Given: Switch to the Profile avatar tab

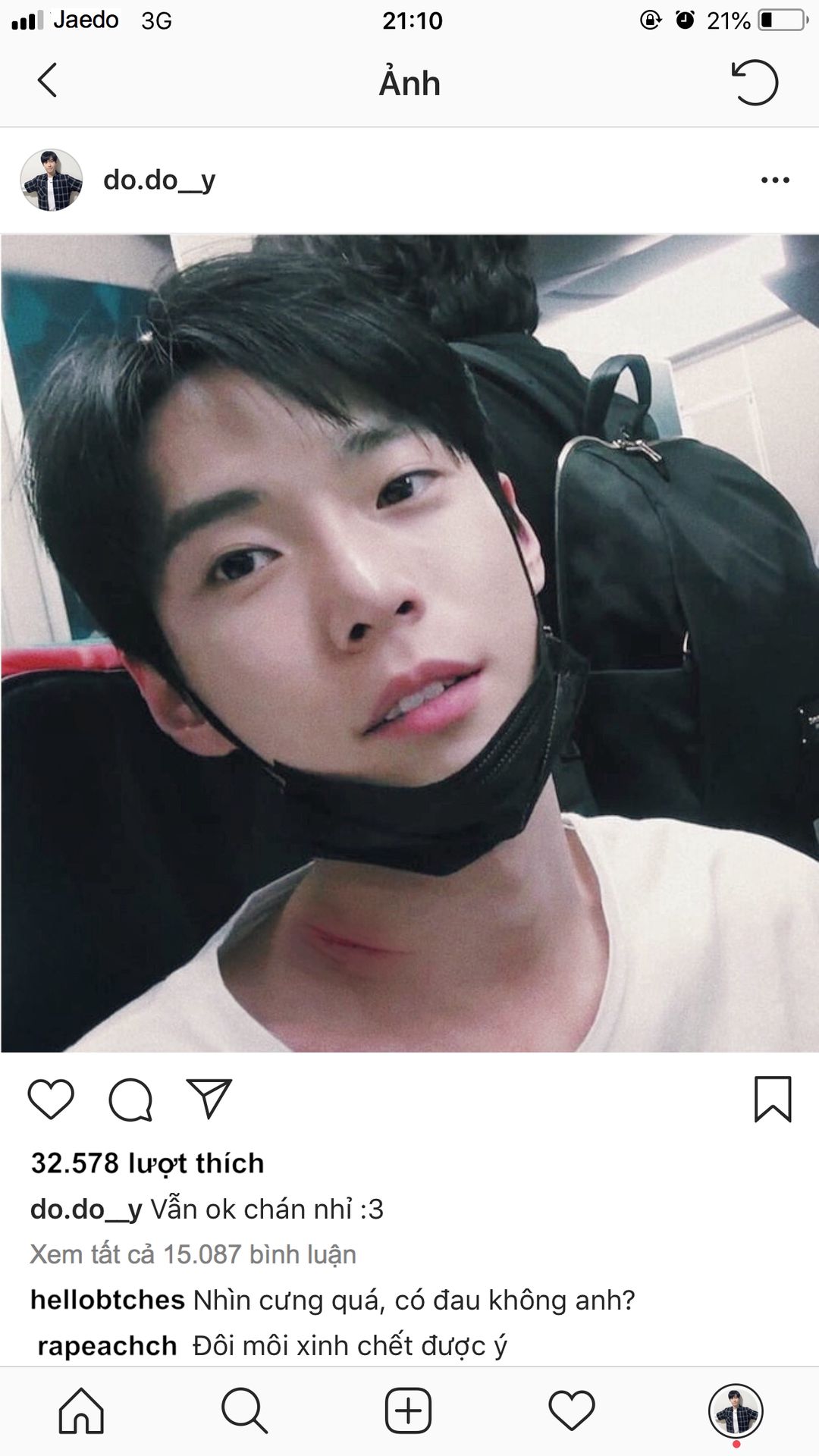Looking at the screenshot, I should [x=736, y=1411].
